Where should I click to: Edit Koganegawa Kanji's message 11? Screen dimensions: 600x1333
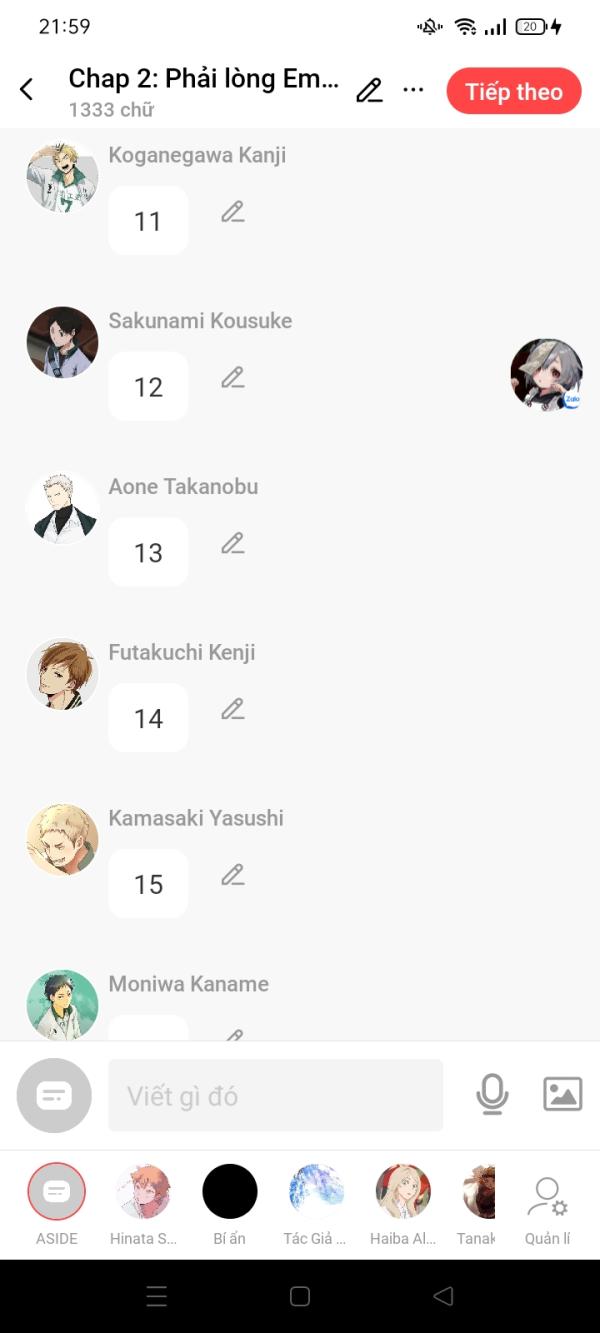click(232, 212)
